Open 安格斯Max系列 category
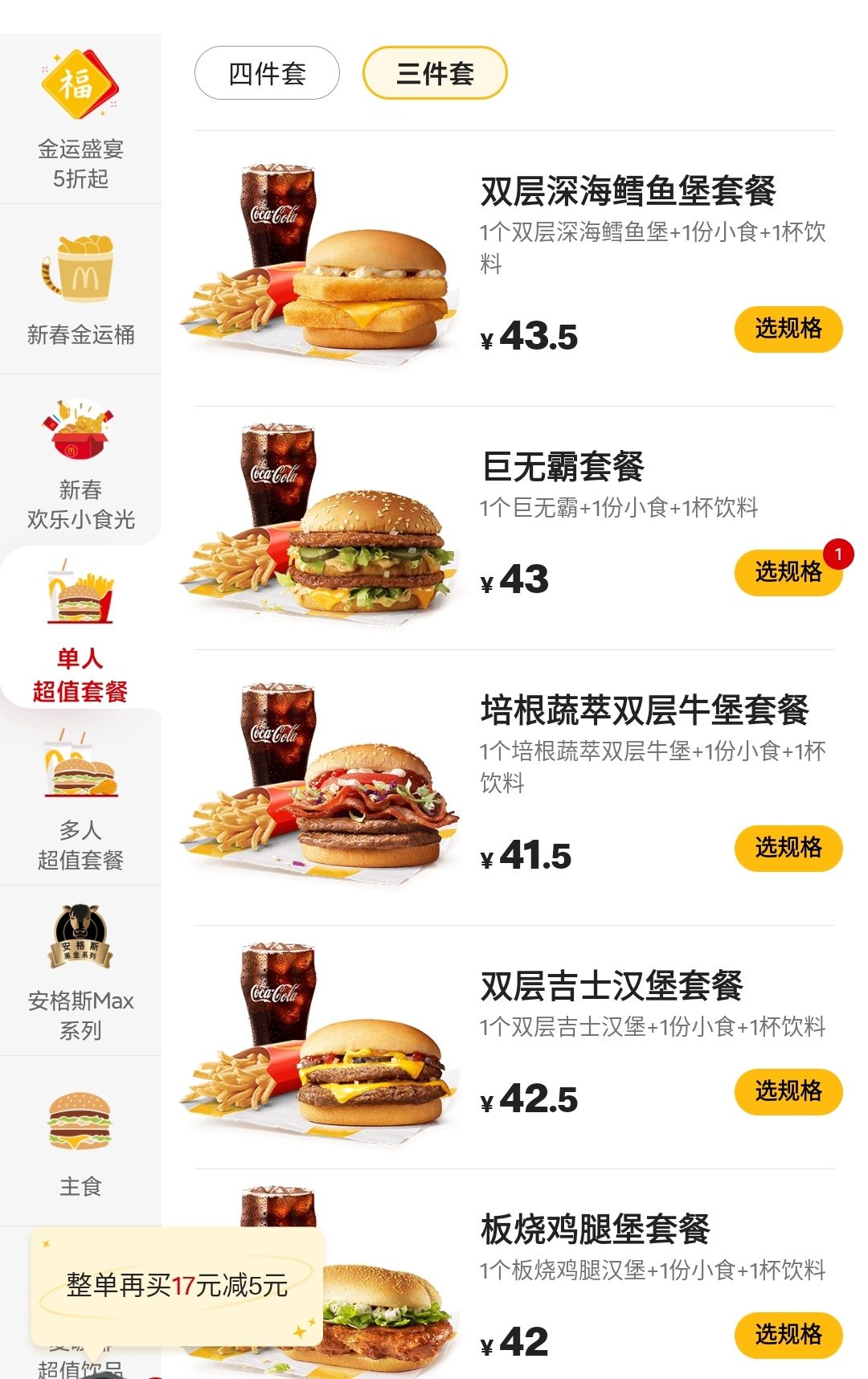Image resolution: width=868 pixels, height=1379 pixels. [80, 971]
